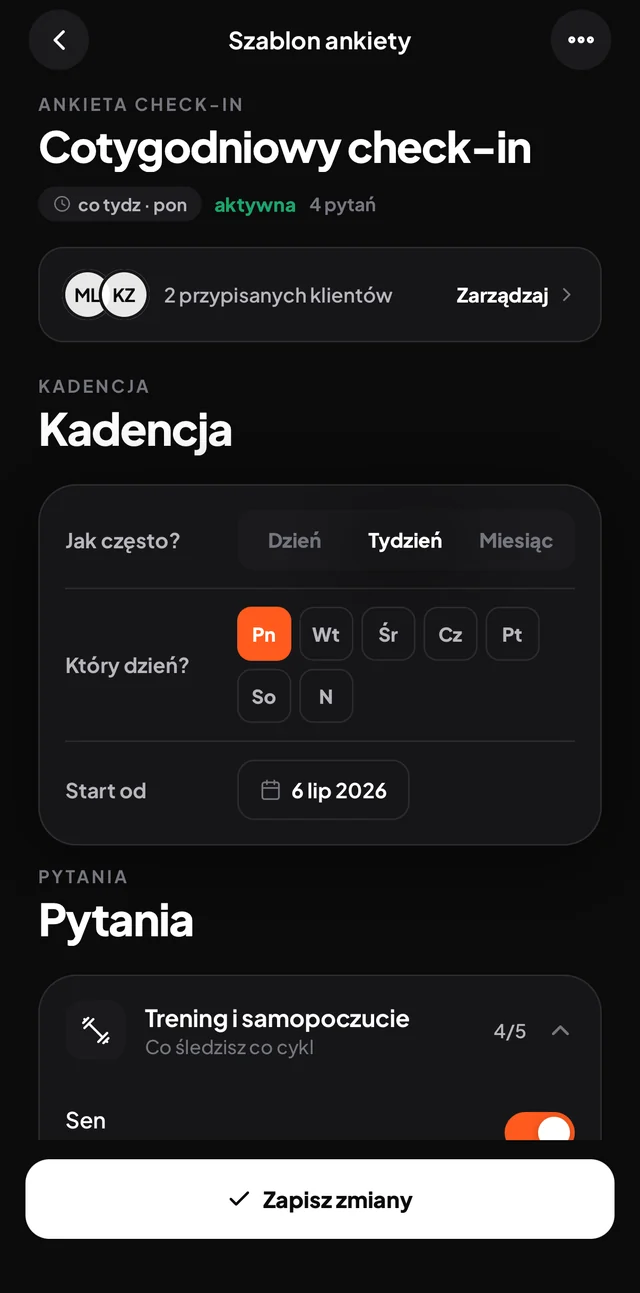Collapse the Trening i samopoczucie section
The image size is (640, 1293).
[560, 1030]
